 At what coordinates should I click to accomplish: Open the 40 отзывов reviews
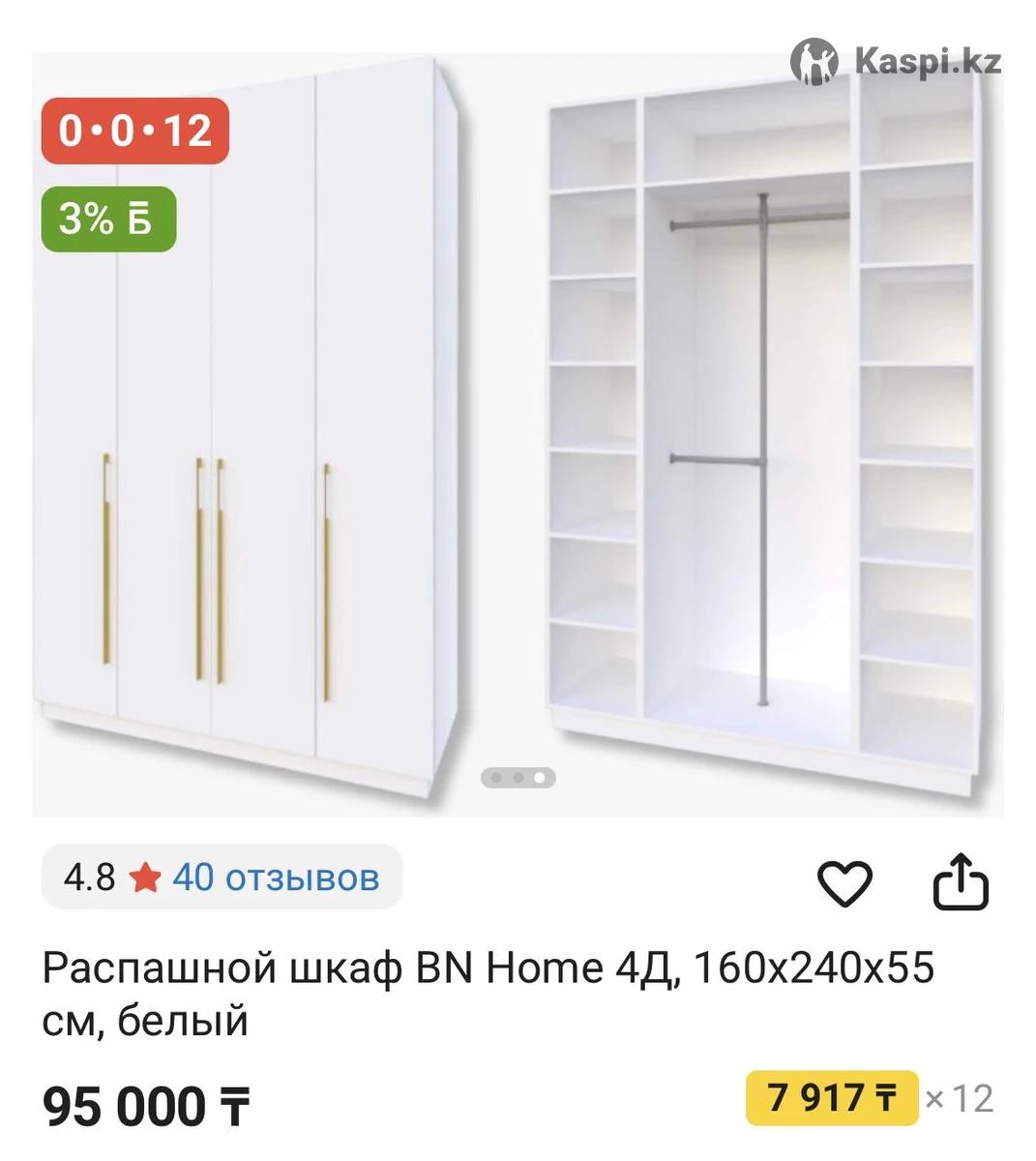click(276, 878)
